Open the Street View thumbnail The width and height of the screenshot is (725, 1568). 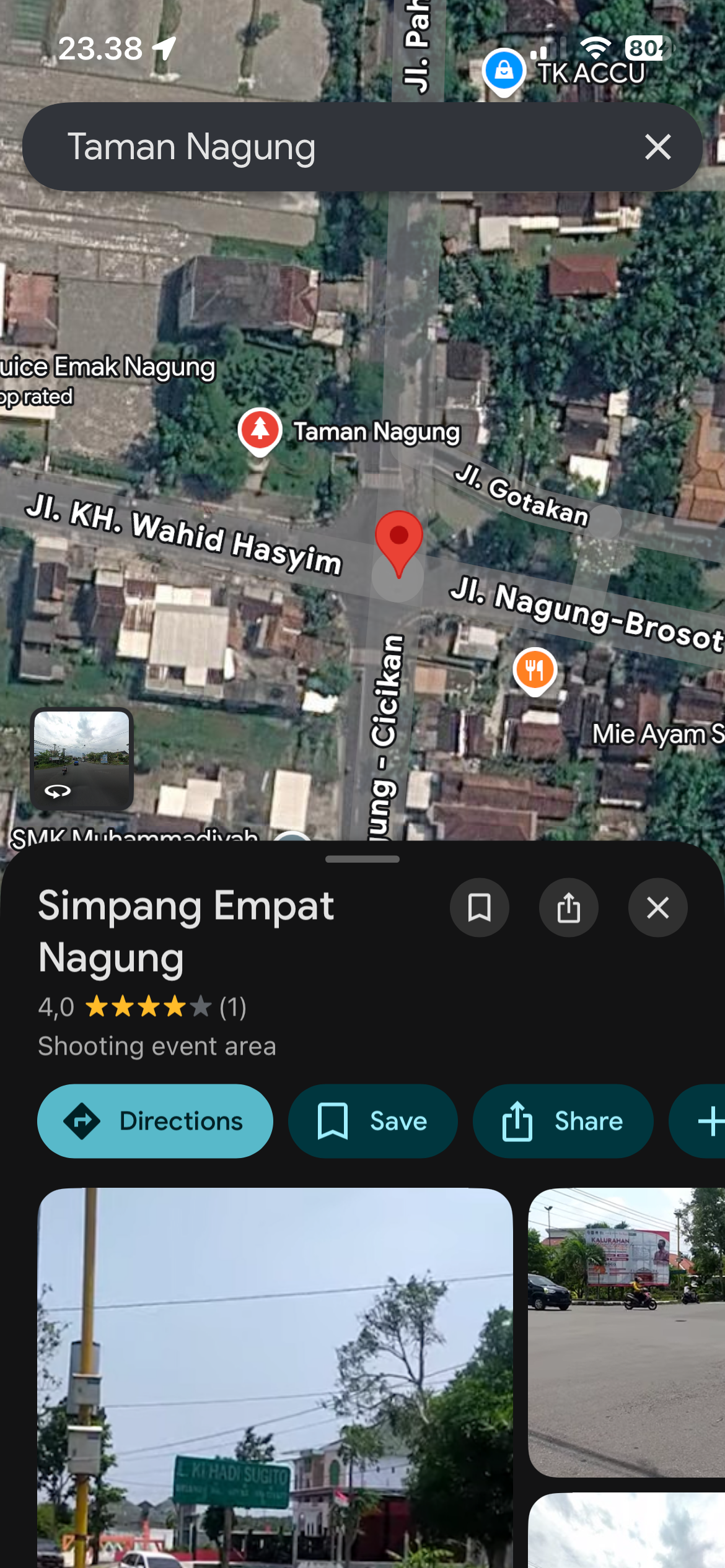[82, 759]
